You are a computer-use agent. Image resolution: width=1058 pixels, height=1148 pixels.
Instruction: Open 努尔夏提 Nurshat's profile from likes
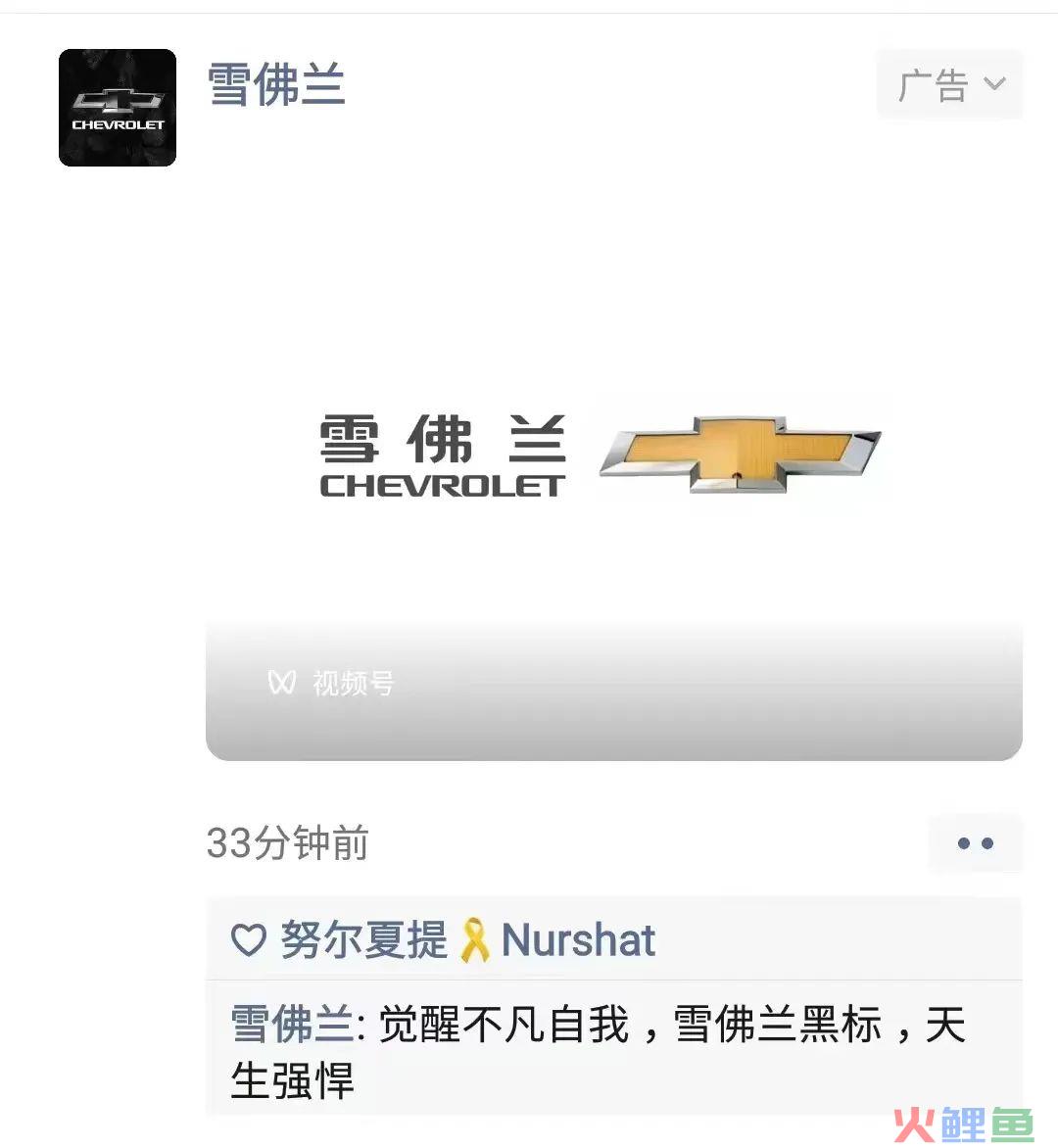pyautogui.click(x=468, y=940)
